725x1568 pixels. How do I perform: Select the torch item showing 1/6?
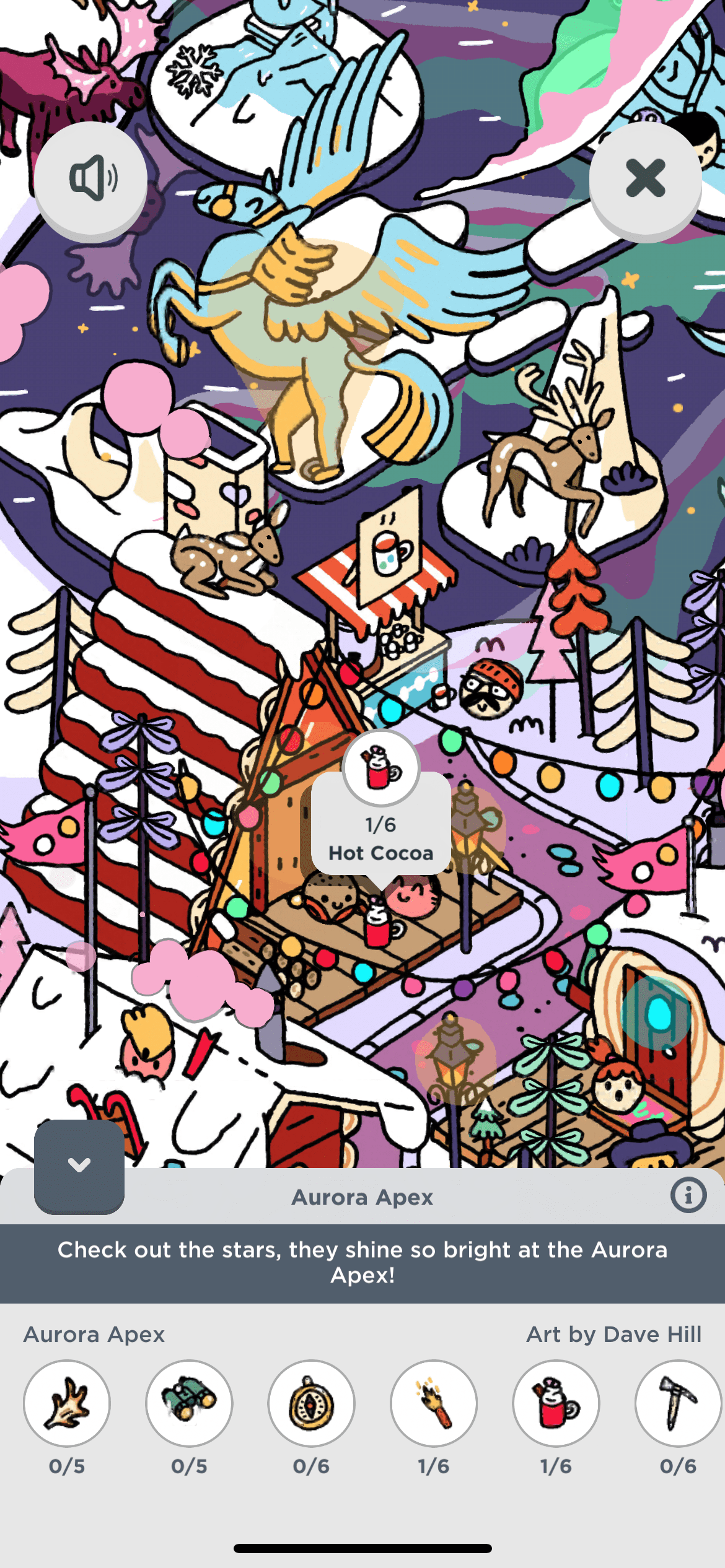point(433,1403)
